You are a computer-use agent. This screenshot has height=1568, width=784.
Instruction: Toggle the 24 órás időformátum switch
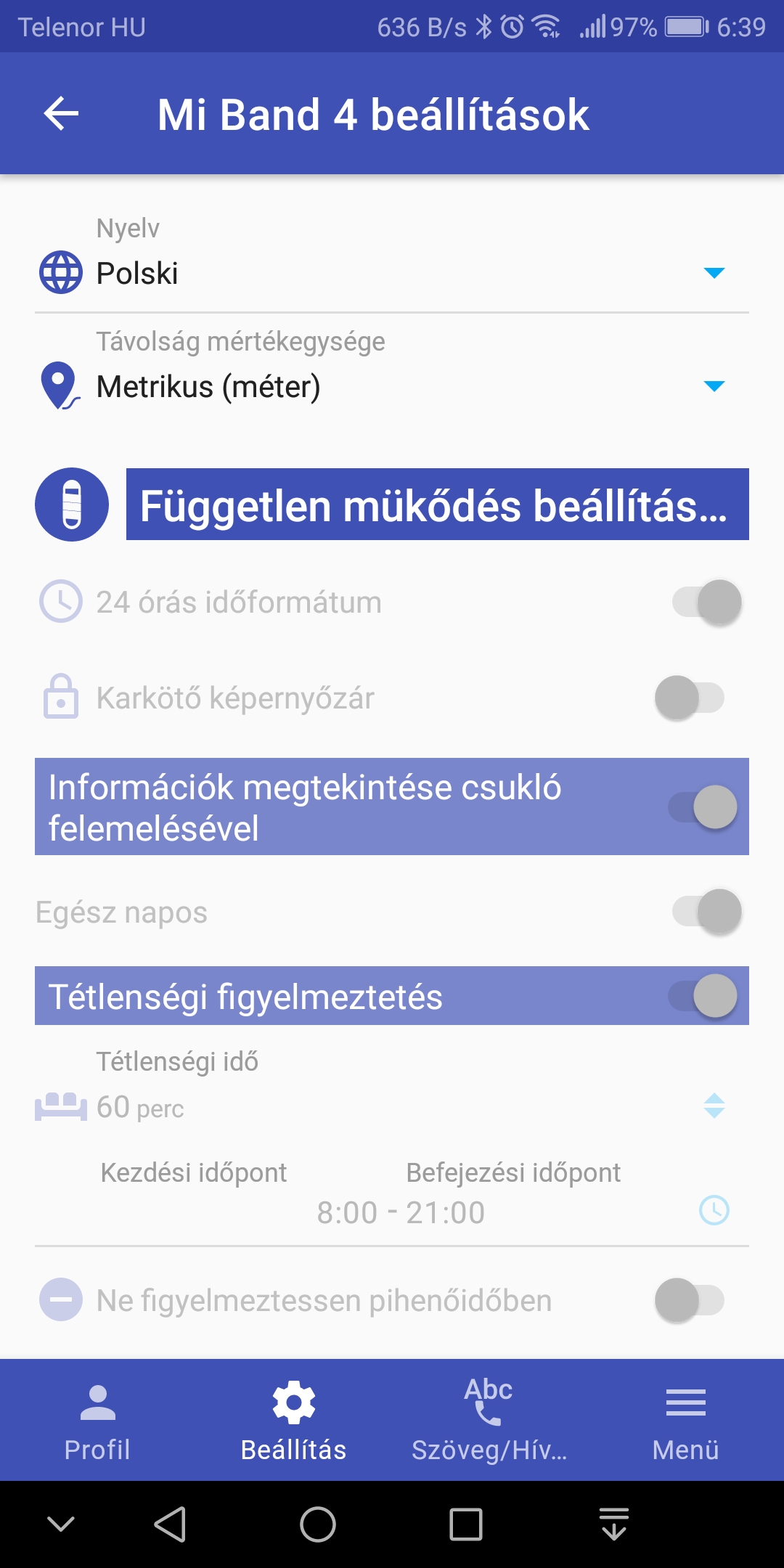tap(707, 602)
